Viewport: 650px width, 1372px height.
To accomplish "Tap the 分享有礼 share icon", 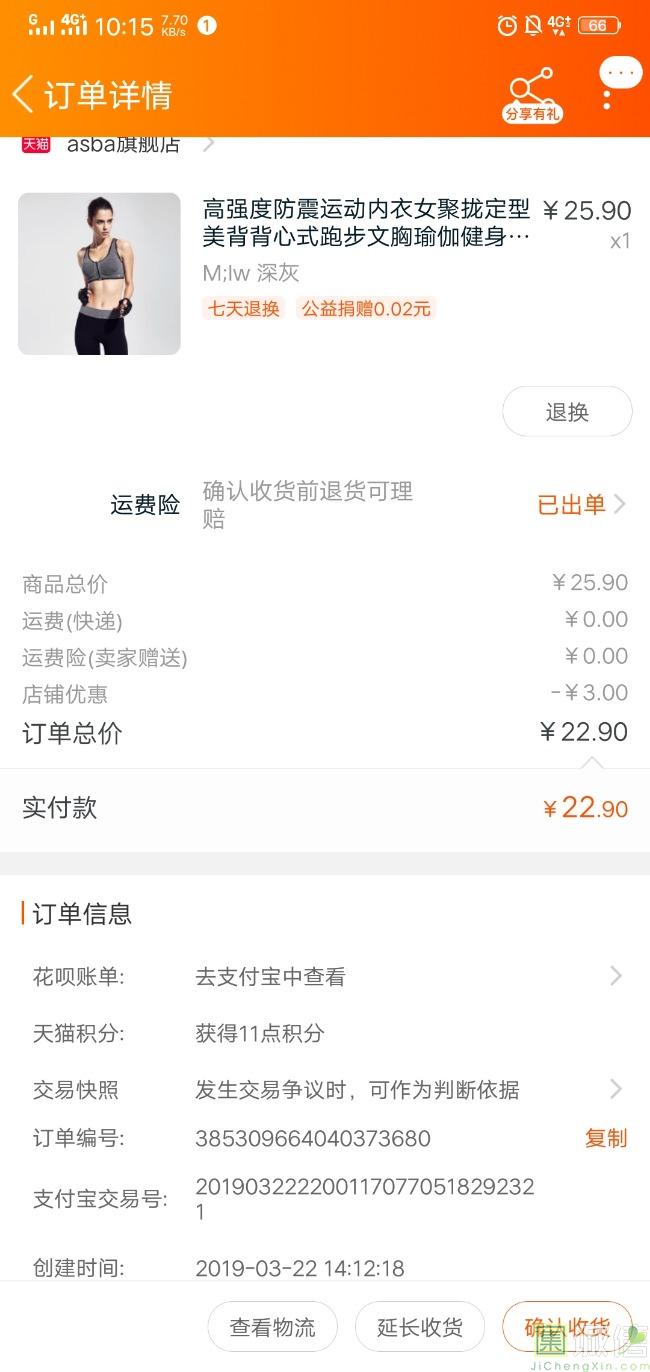I will pyautogui.click(x=532, y=96).
